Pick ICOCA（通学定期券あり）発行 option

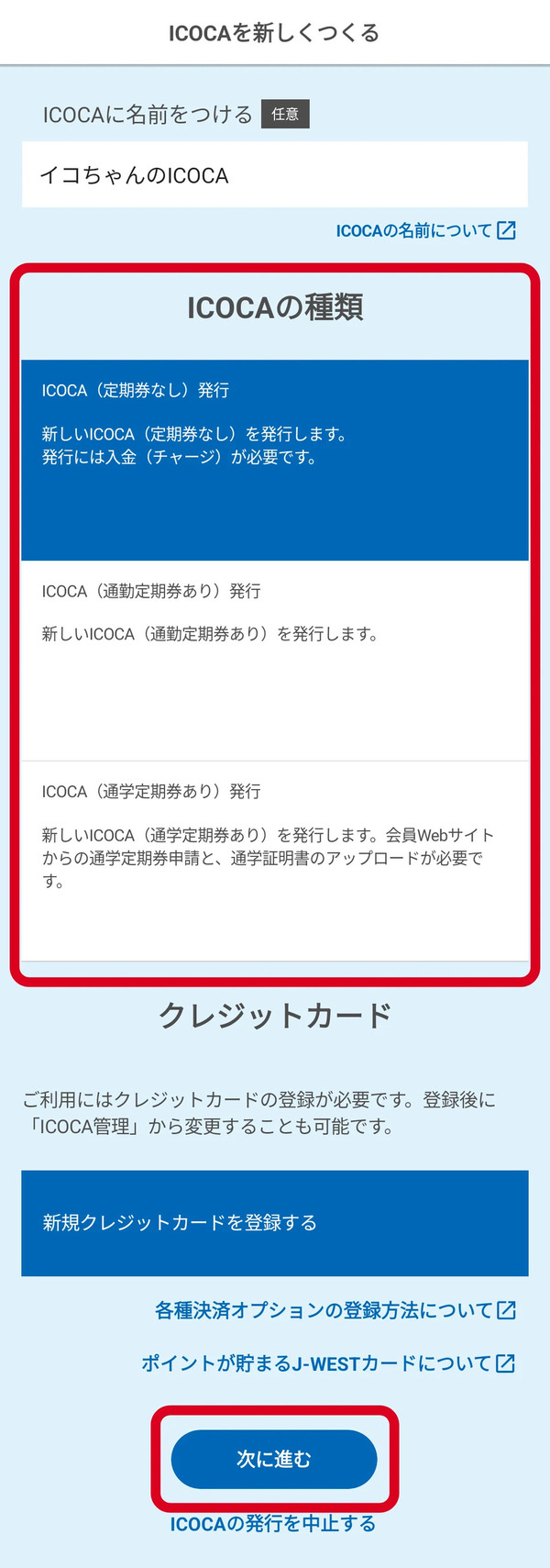(274, 859)
